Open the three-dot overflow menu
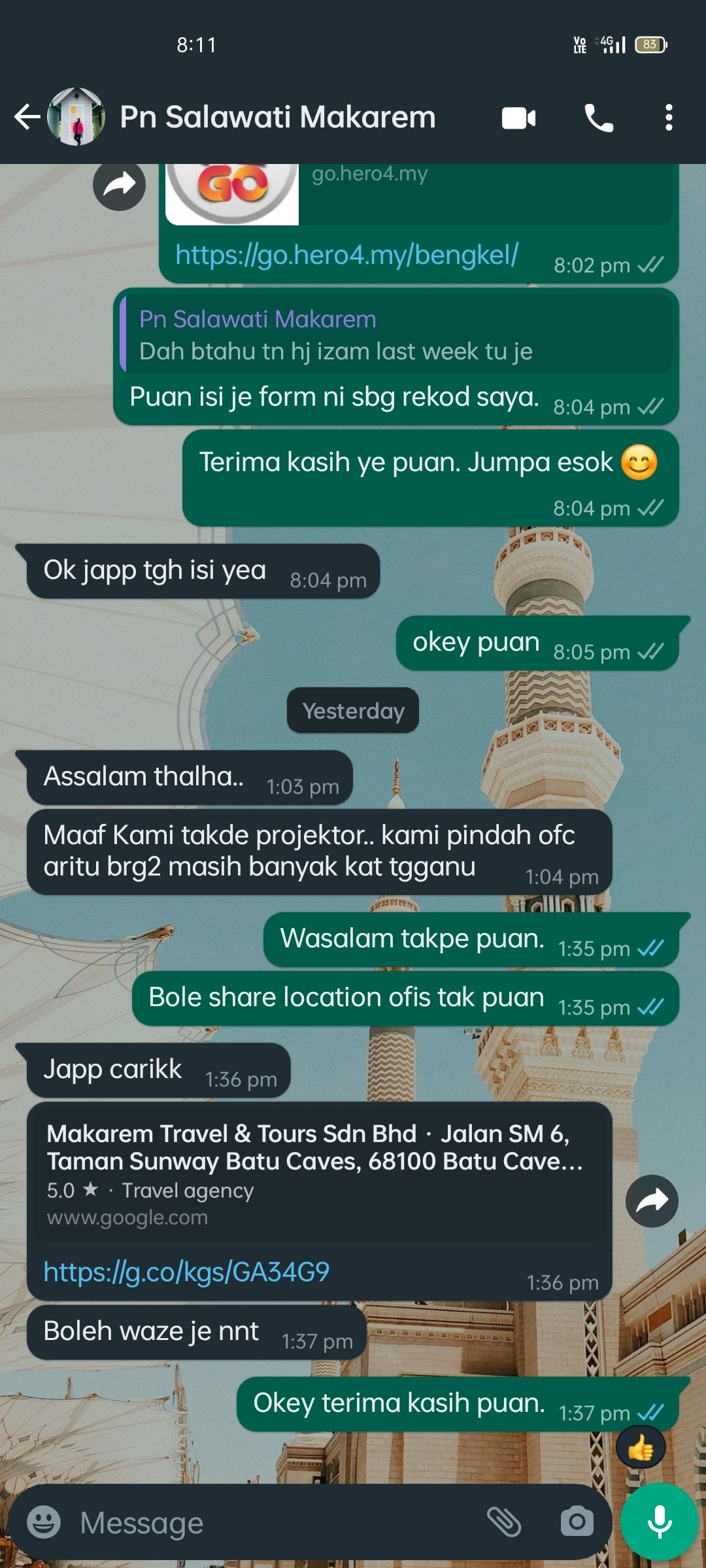 coord(668,118)
